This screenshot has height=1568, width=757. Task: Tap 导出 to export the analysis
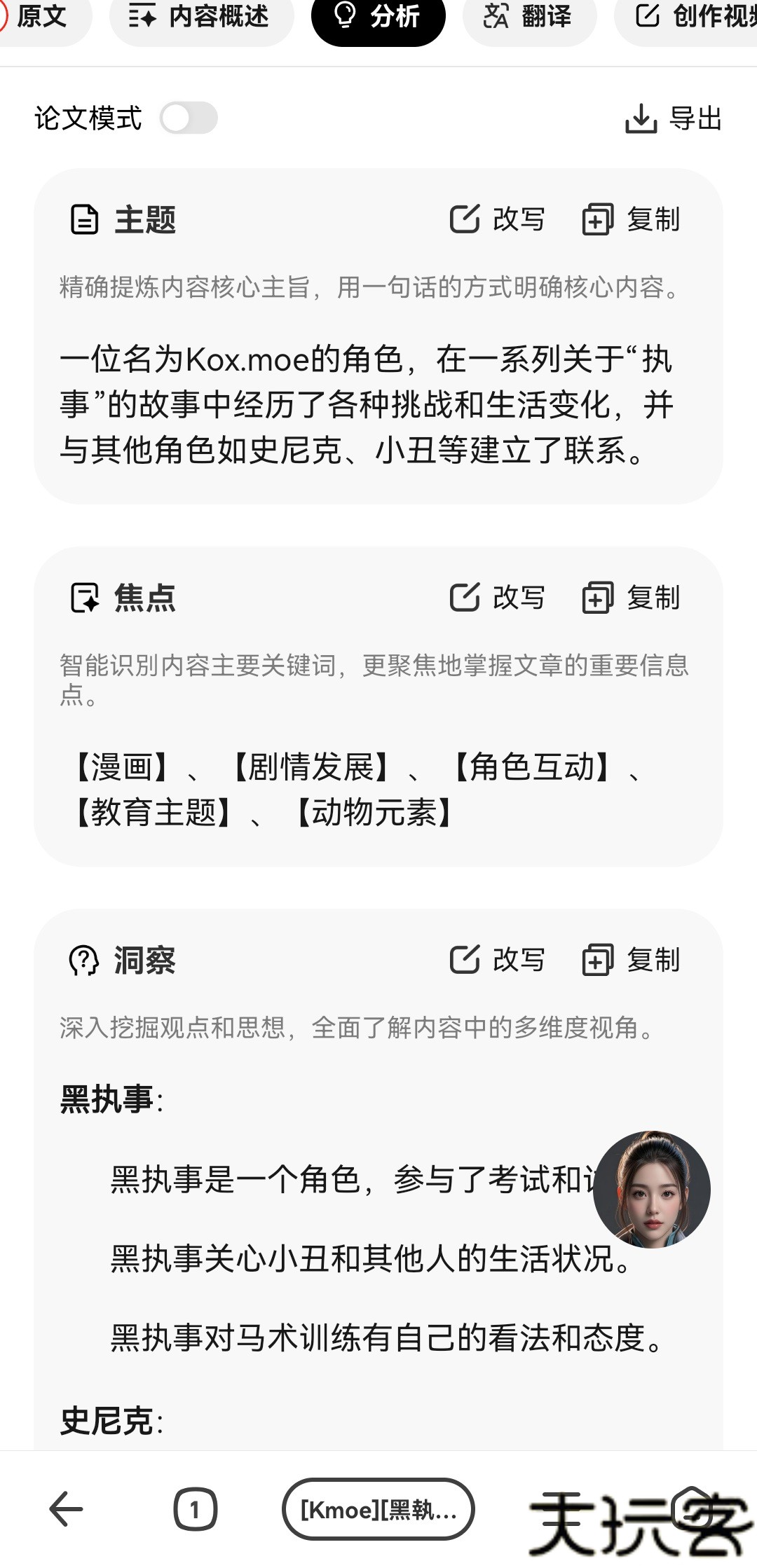coord(673,118)
